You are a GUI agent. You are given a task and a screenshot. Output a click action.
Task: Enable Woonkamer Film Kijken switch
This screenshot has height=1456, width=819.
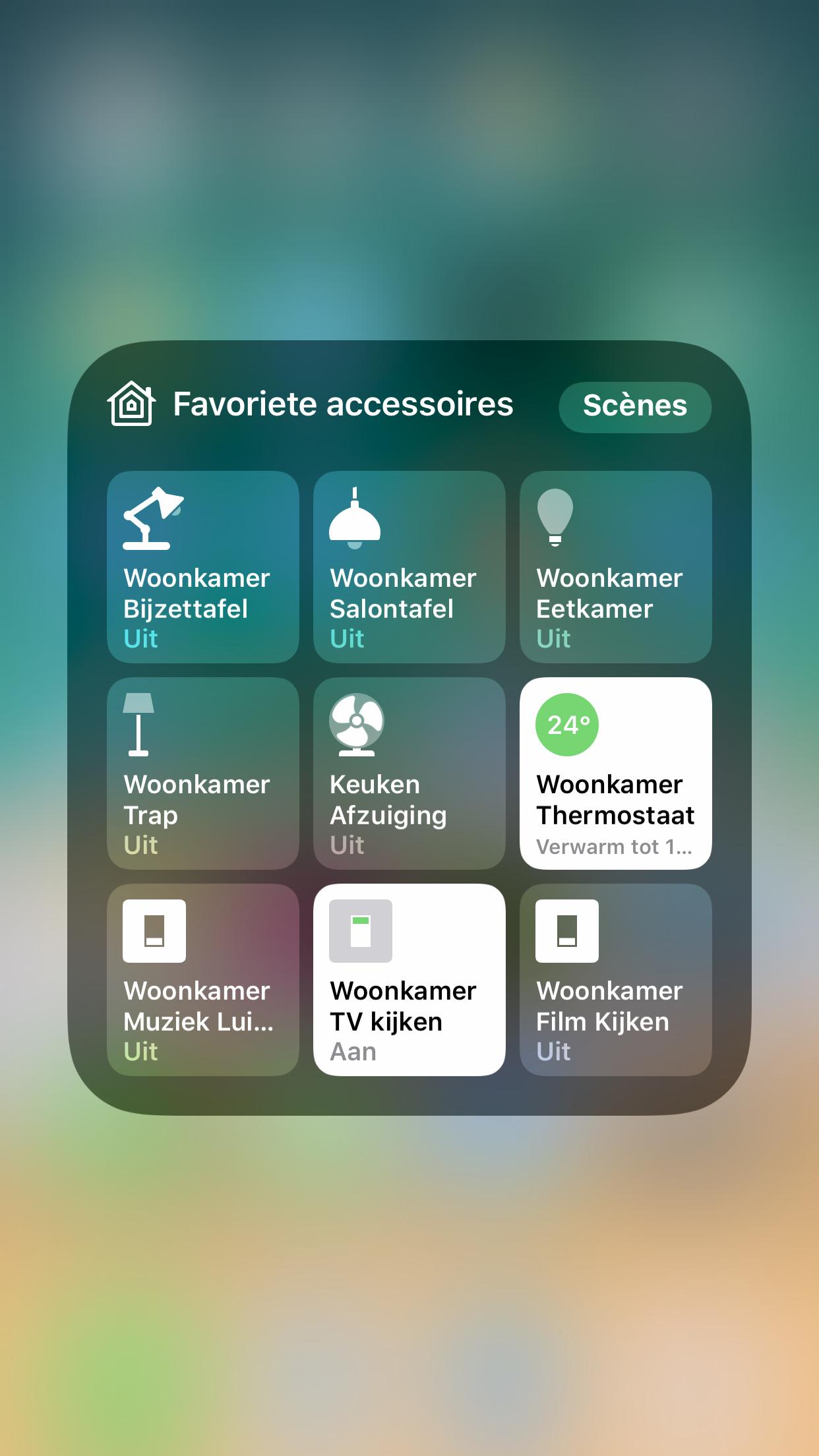click(x=615, y=980)
